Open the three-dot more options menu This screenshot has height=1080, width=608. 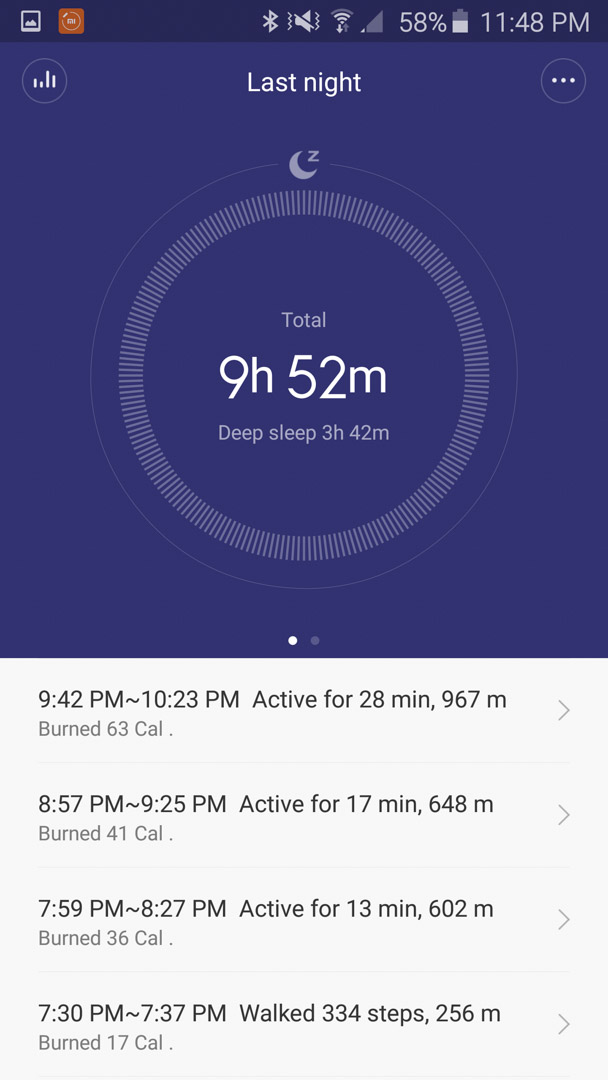click(563, 81)
